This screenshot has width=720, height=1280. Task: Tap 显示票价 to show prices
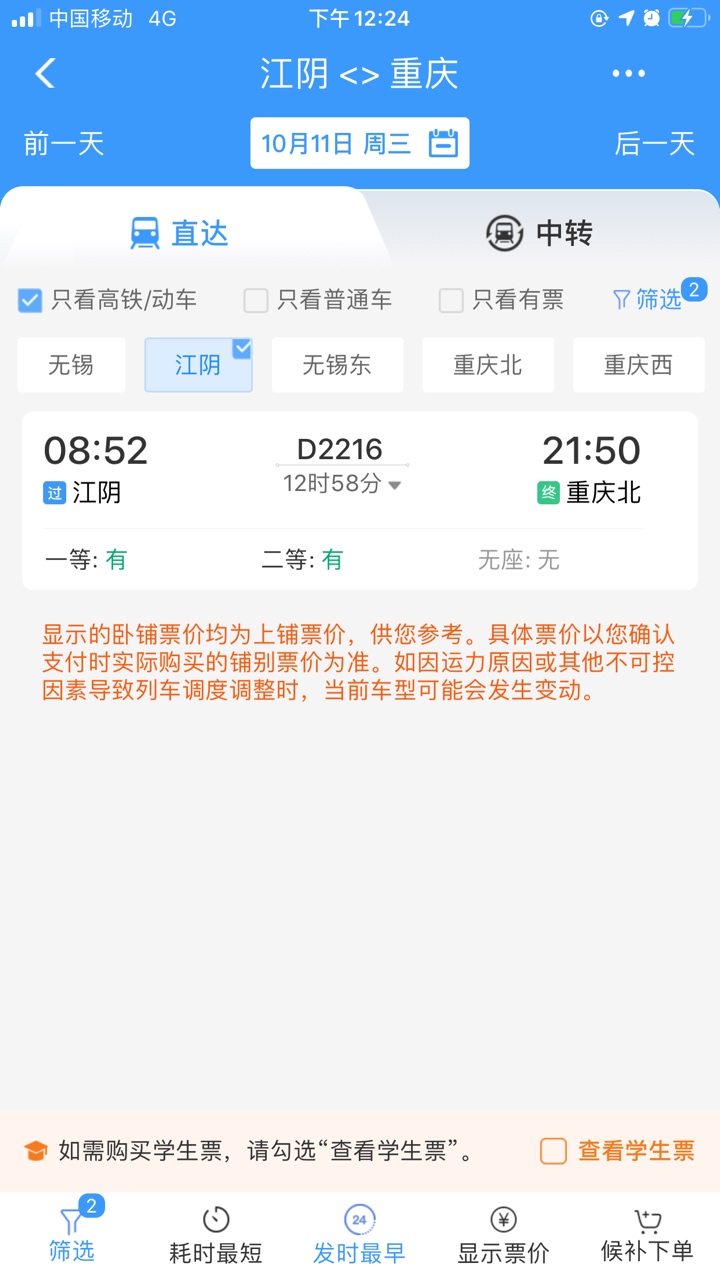(503, 1234)
